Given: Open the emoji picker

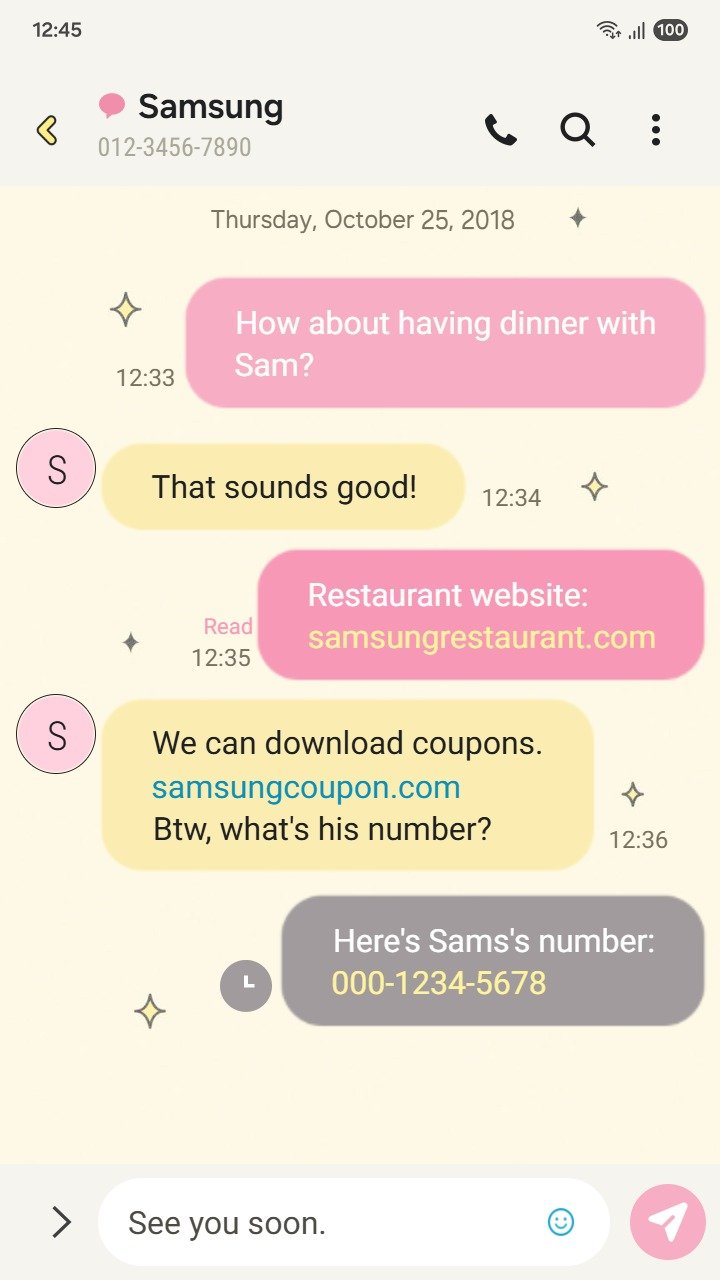Looking at the screenshot, I should [x=561, y=1221].
